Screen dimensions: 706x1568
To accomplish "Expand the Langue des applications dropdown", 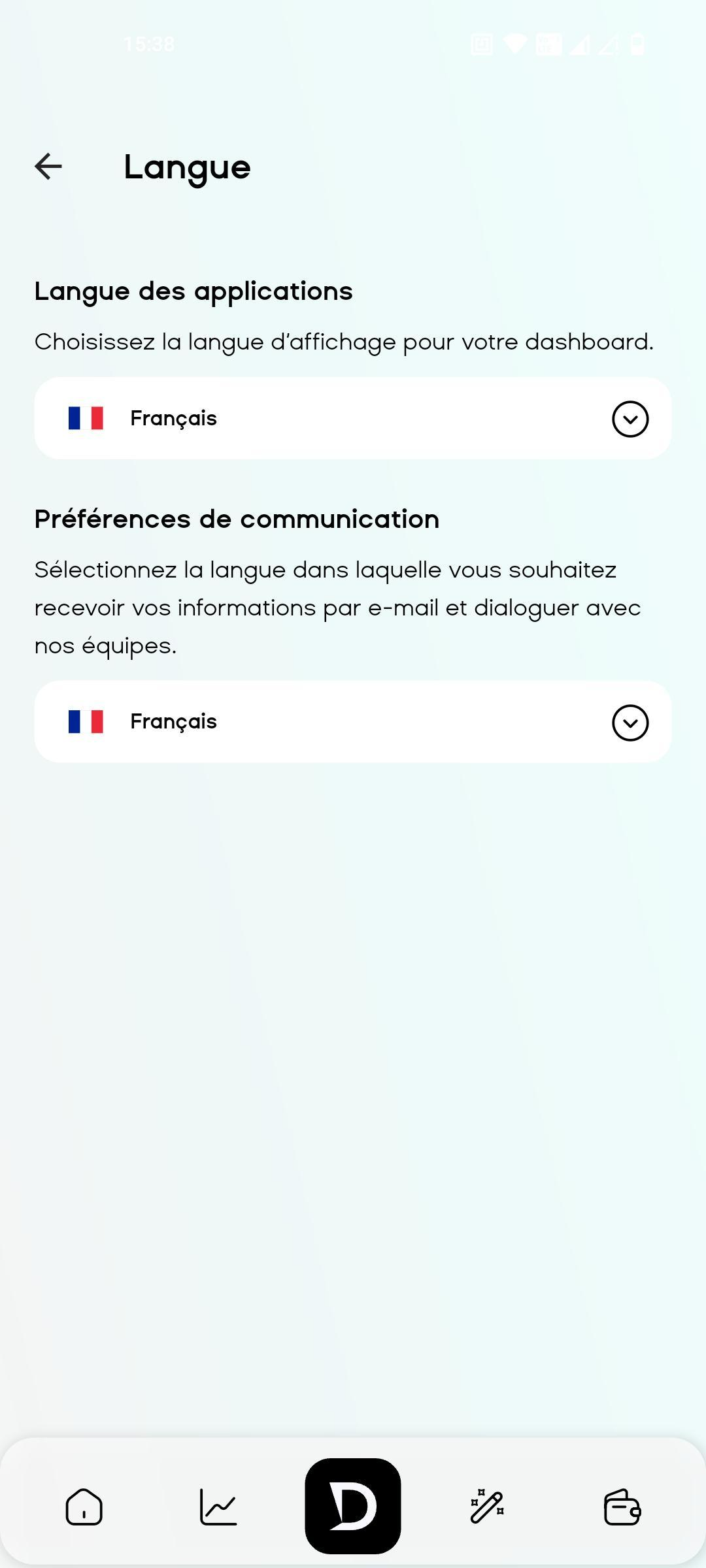I will (630, 419).
